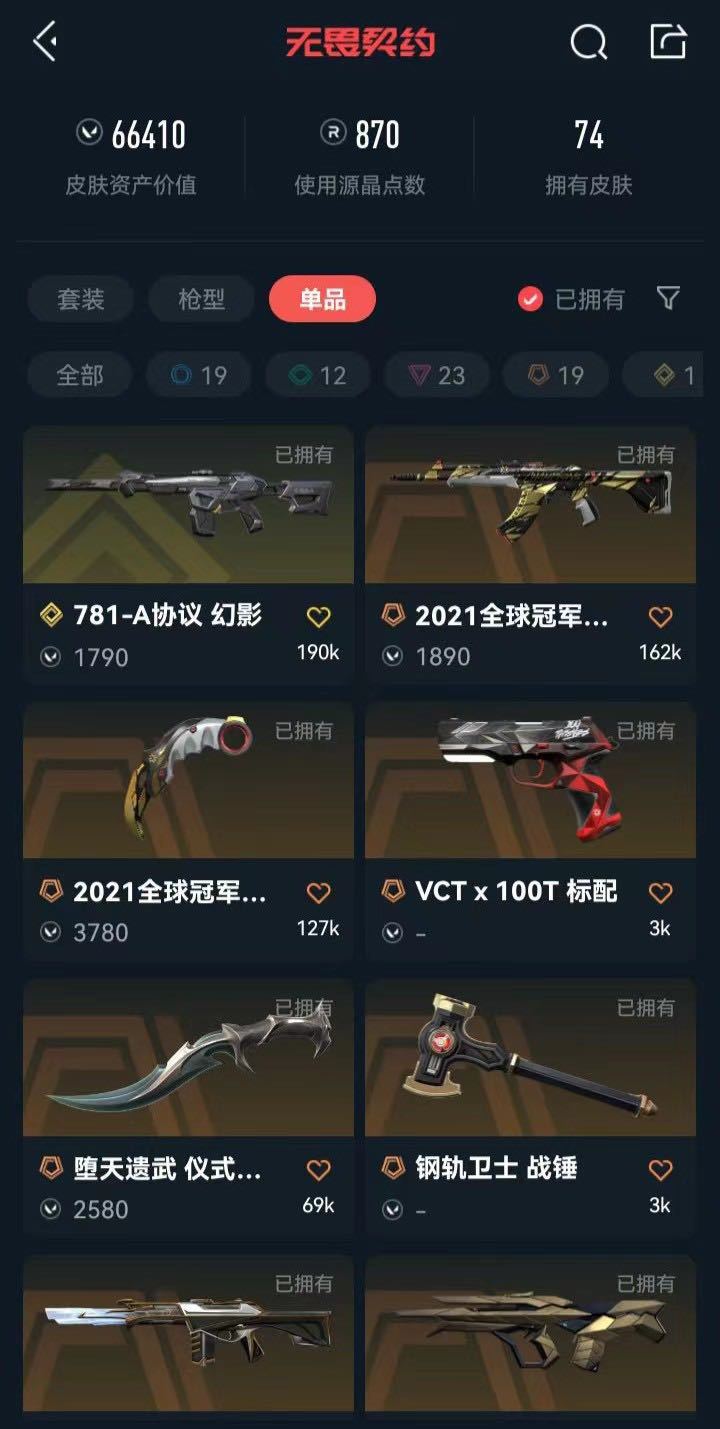Image resolution: width=720 pixels, height=1429 pixels.
Task: Open the funnel filter options
Action: point(668,298)
